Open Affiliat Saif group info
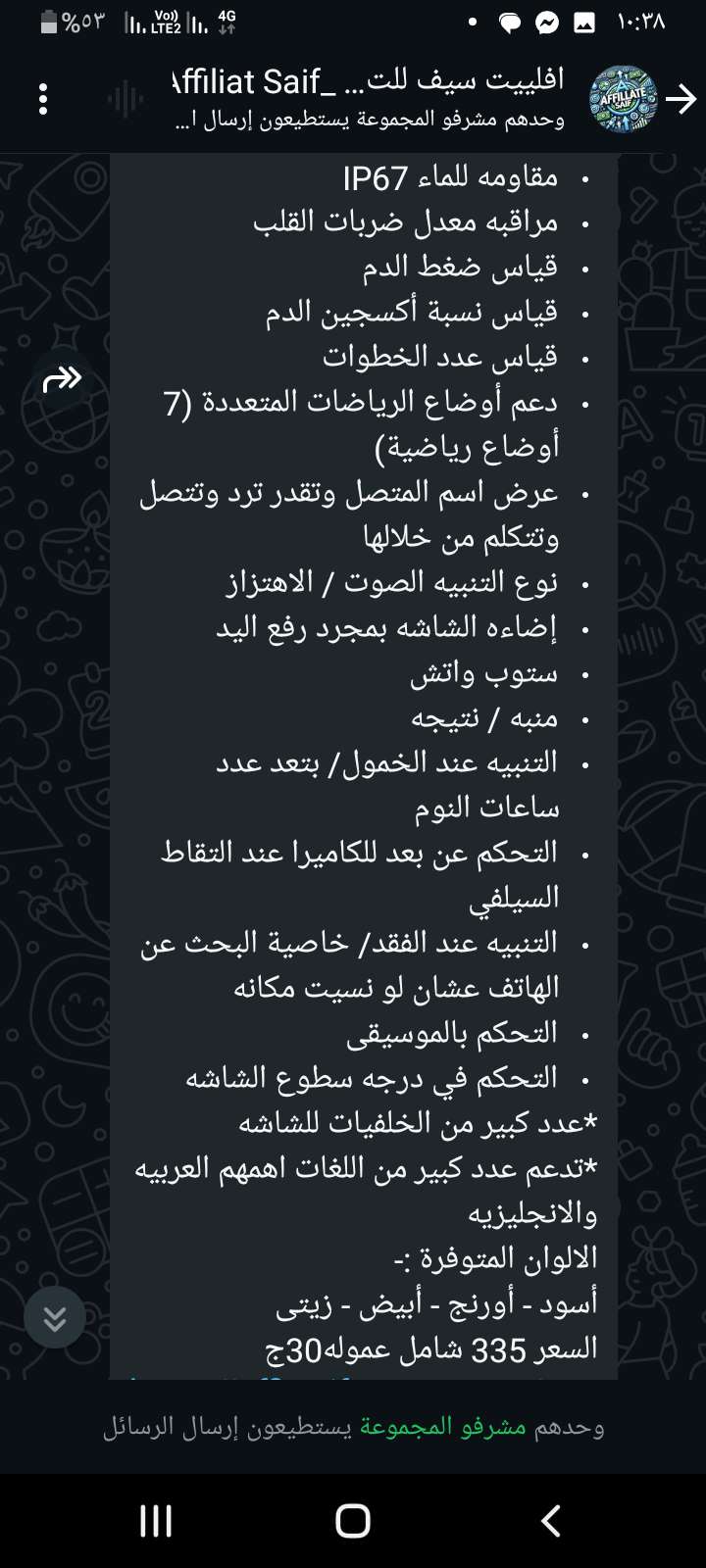This screenshot has width=706, height=1568. pyautogui.click(x=373, y=98)
